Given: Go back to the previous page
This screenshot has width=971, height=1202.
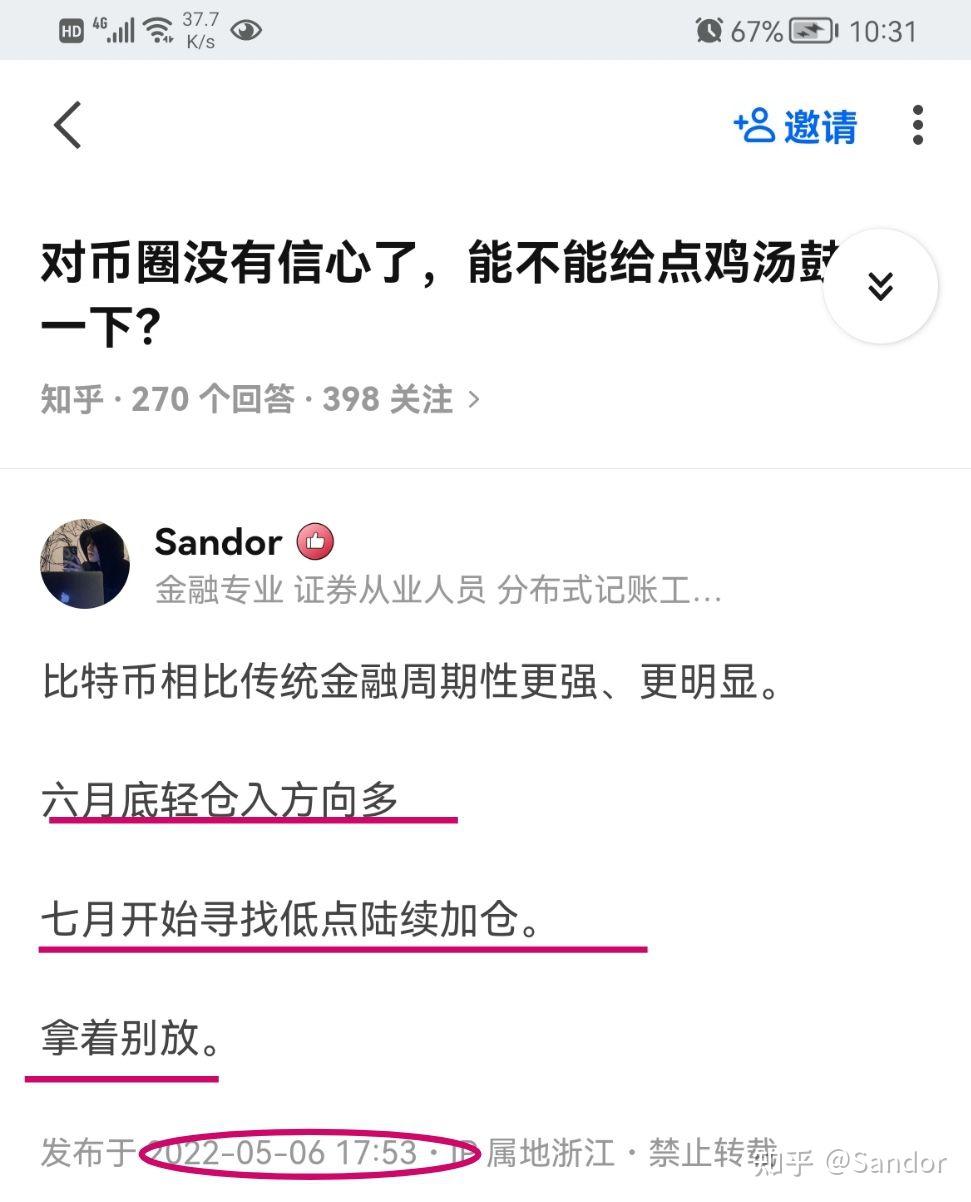Looking at the screenshot, I should (x=67, y=126).
